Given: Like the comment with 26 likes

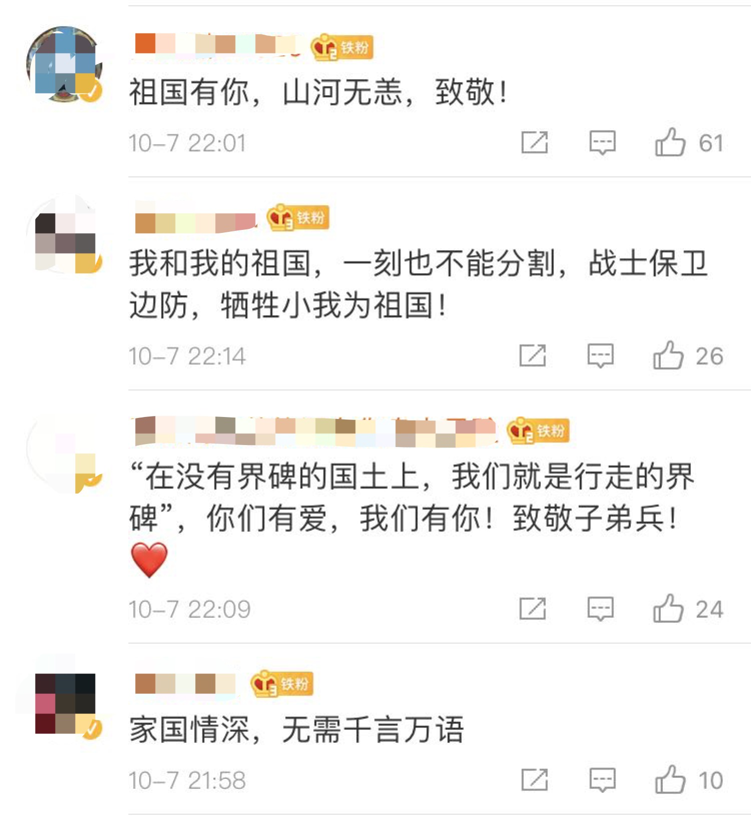Looking at the screenshot, I should [x=667, y=355].
